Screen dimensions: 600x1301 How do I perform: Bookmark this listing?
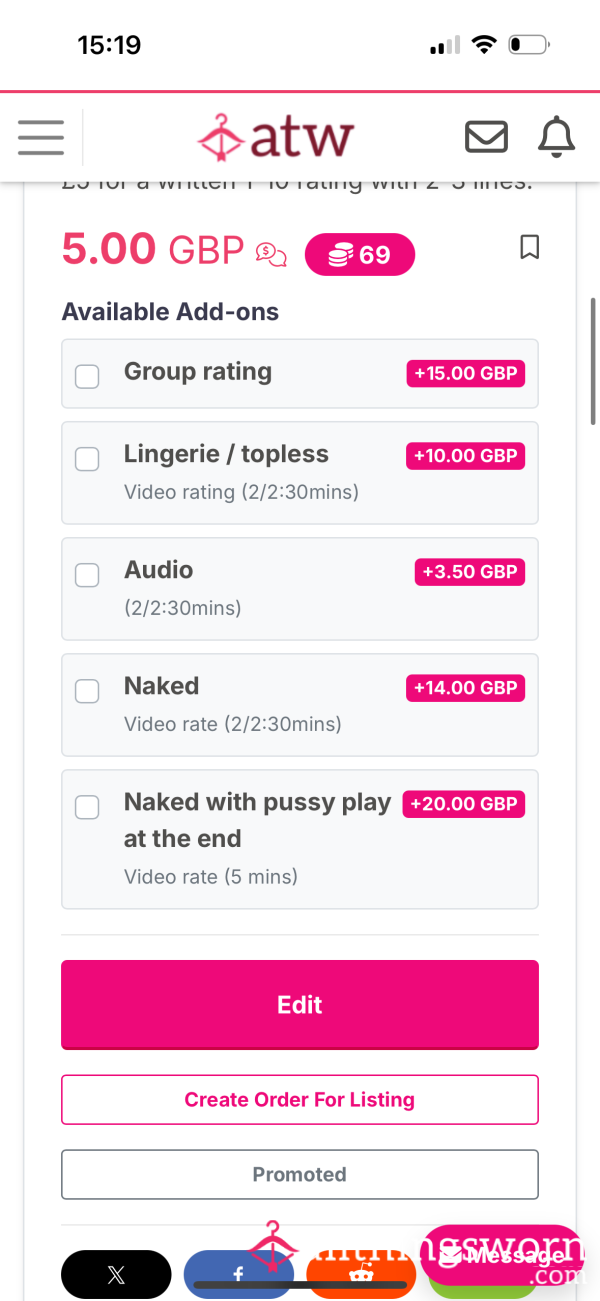[530, 247]
